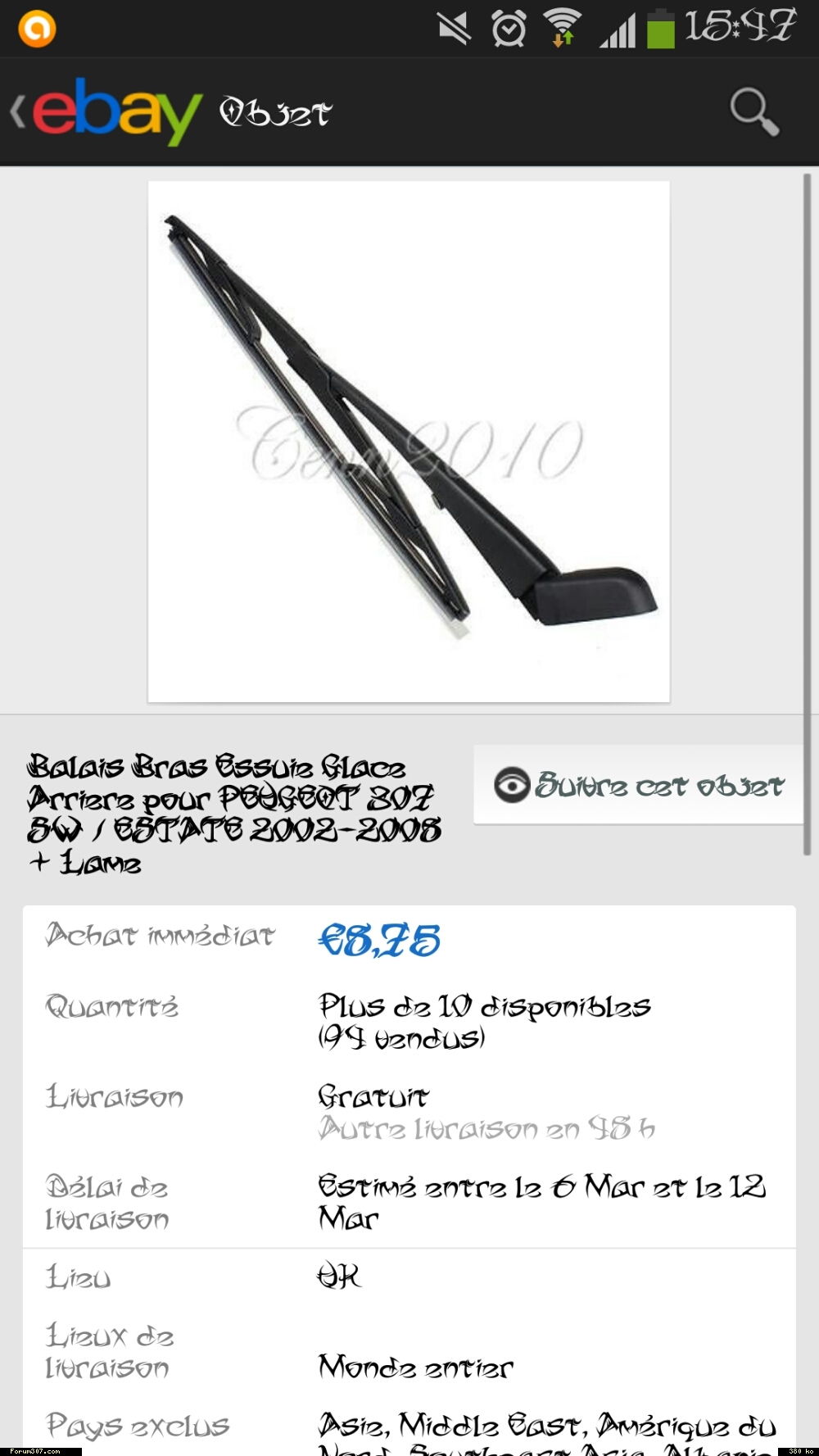
Task: Go back via the eBay logo
Action: [106, 111]
